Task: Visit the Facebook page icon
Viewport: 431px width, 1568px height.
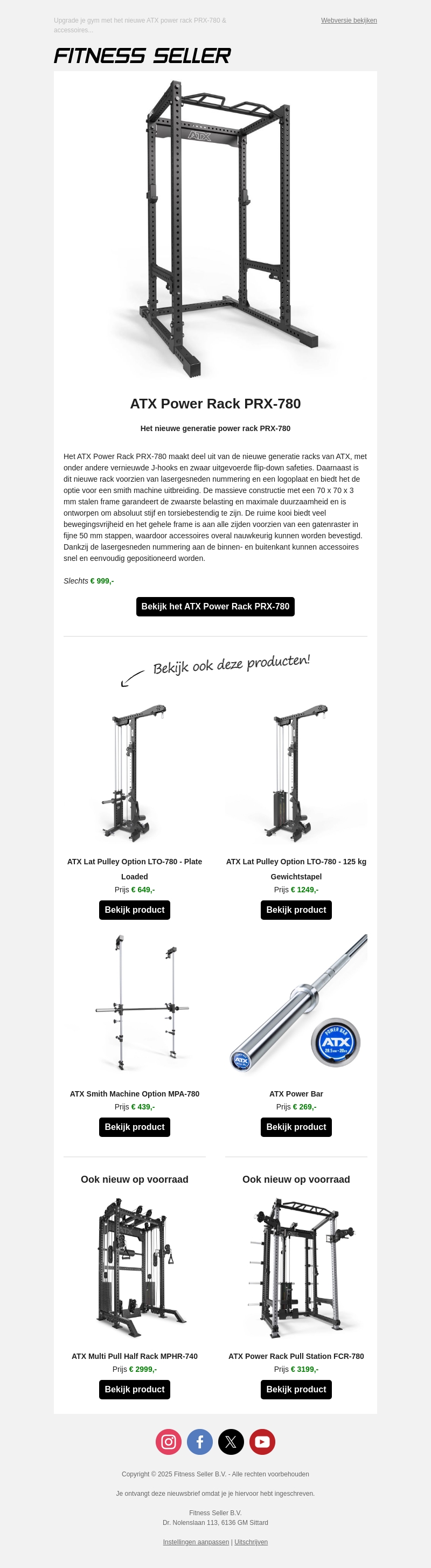Action: coord(200,1441)
